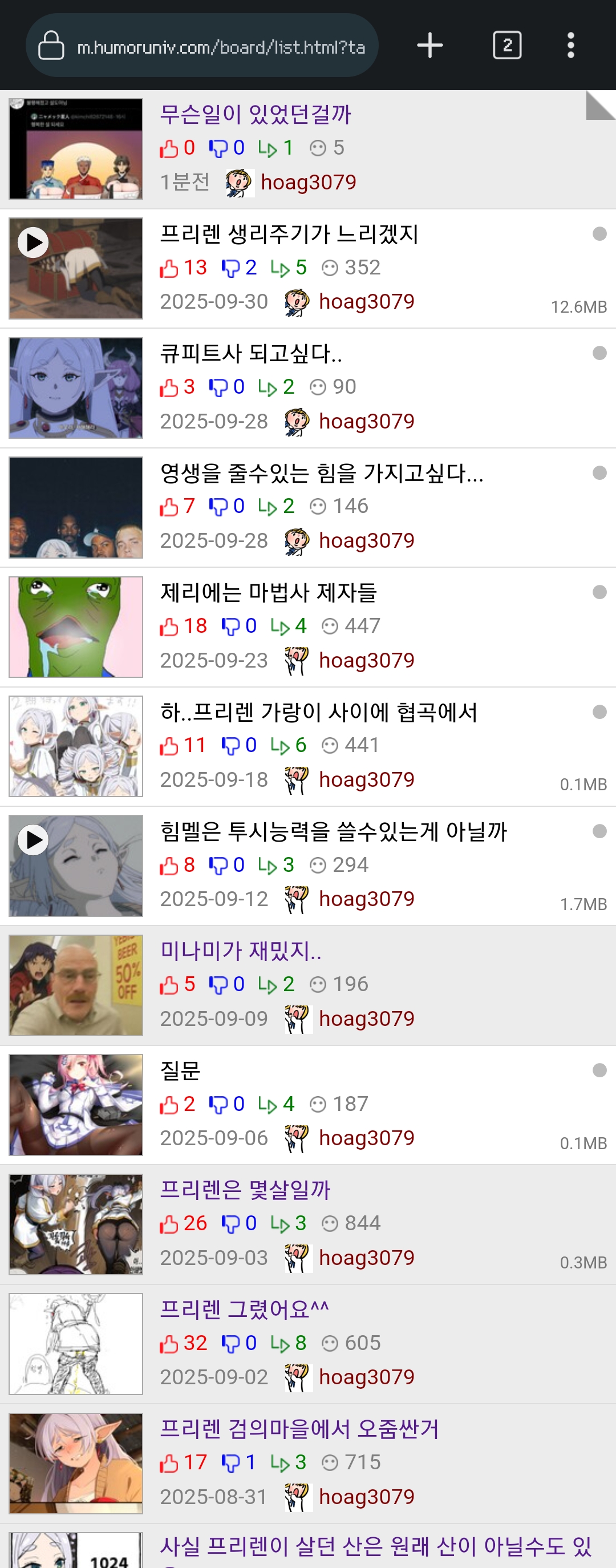
Task: Open the post '하..프리렌 가랑이 사이에 협곡에서'
Action: coord(319,712)
